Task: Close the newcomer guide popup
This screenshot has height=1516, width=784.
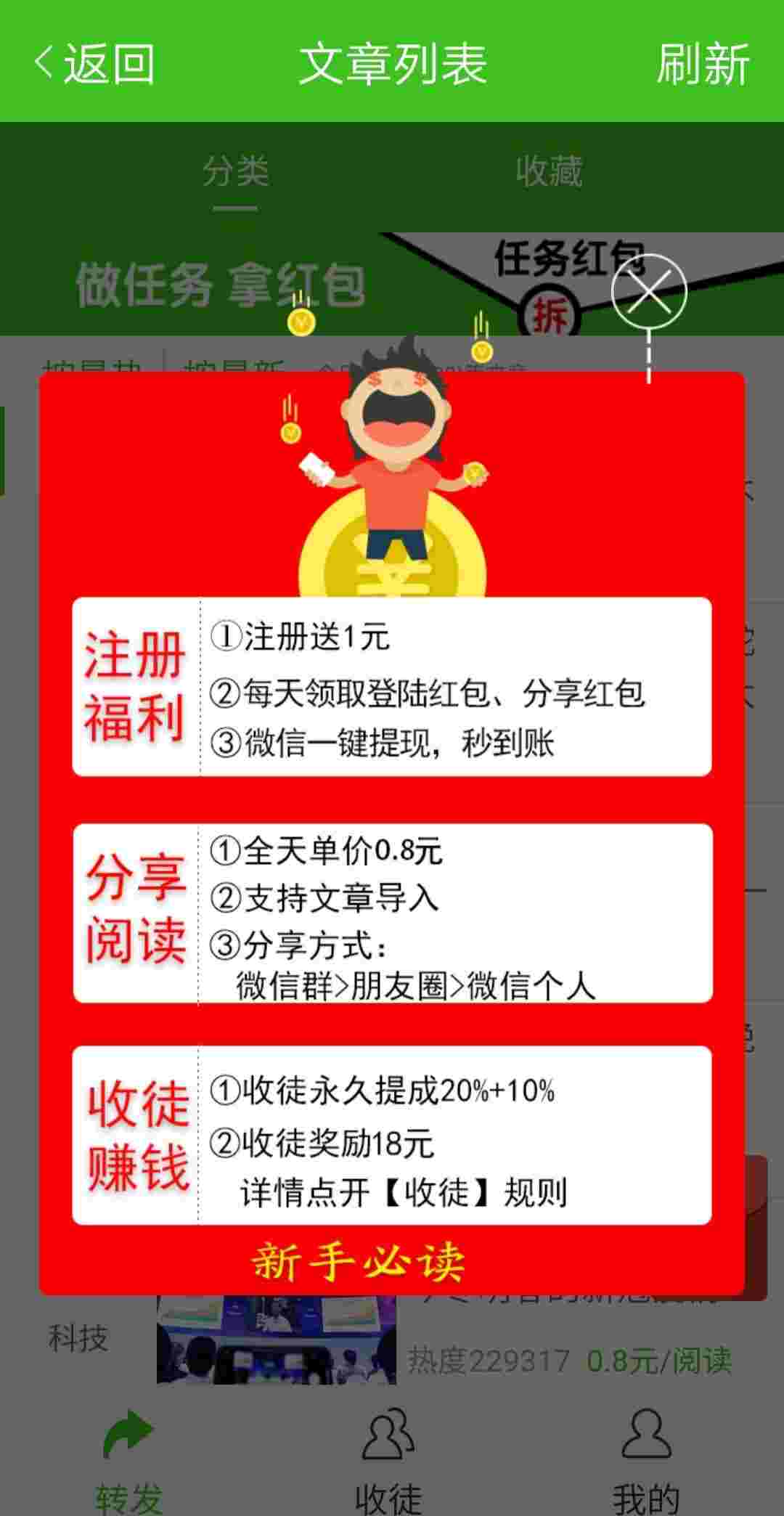Action: 648,290
